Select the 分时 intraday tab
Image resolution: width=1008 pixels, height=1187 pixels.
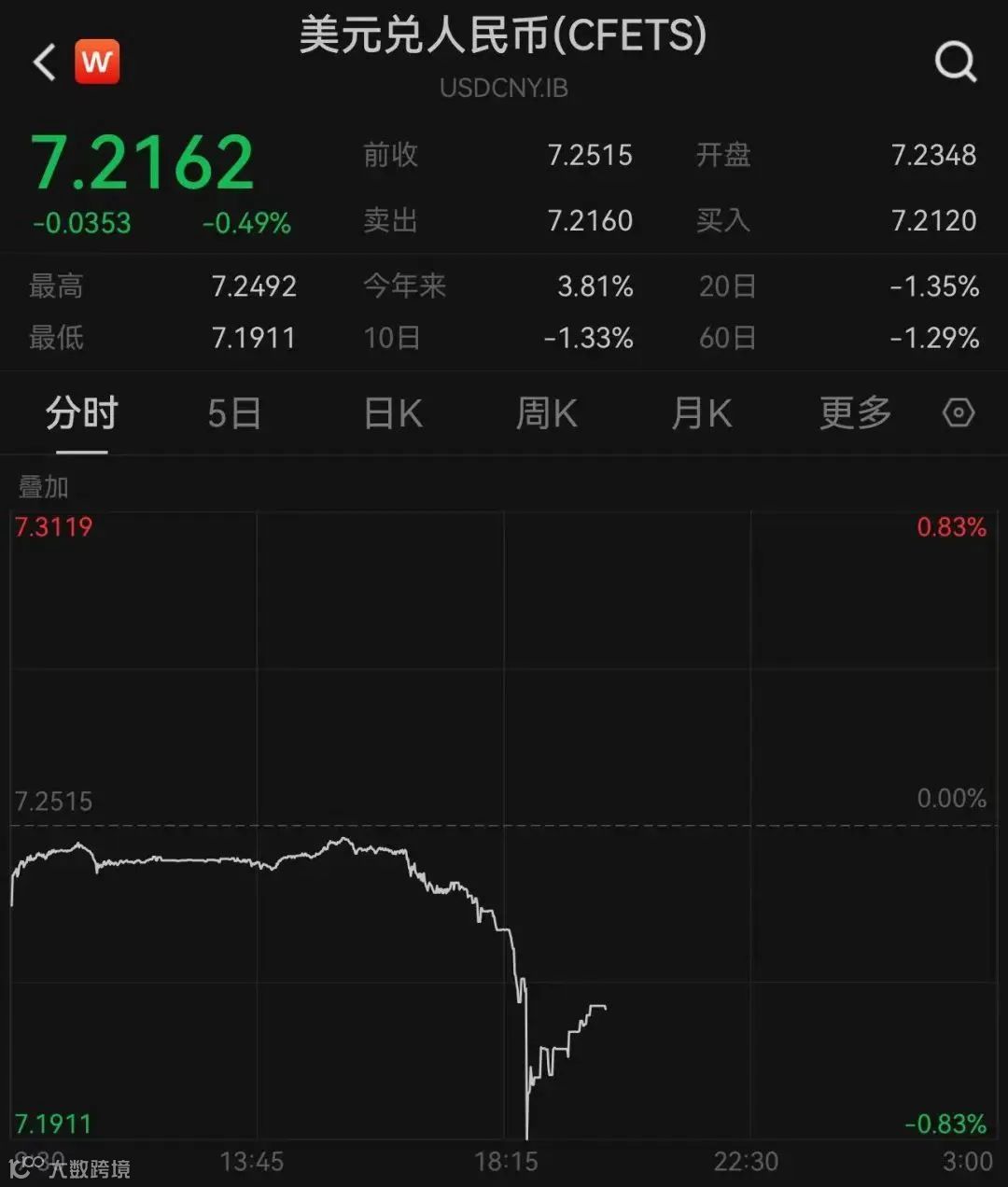tap(79, 412)
